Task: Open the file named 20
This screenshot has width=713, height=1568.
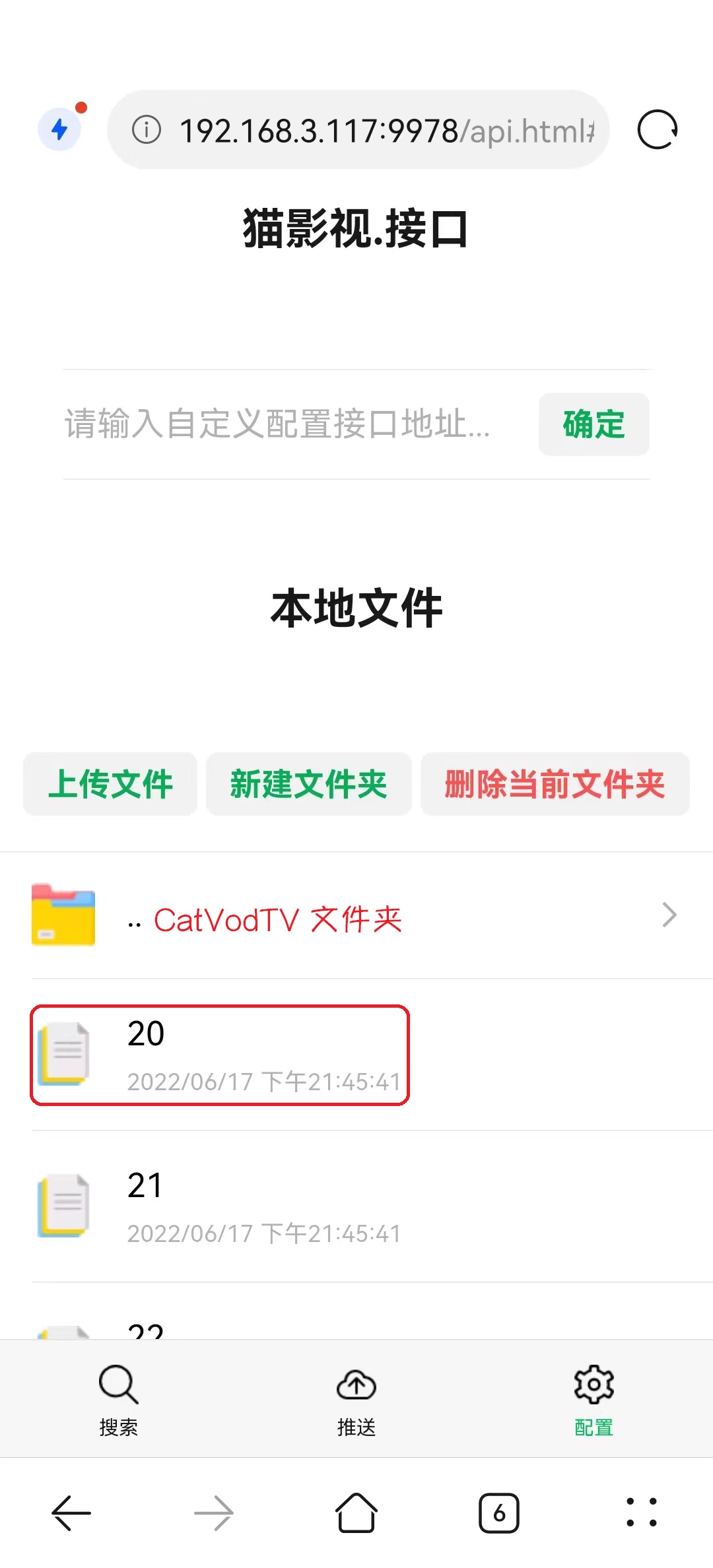Action: [x=219, y=1055]
